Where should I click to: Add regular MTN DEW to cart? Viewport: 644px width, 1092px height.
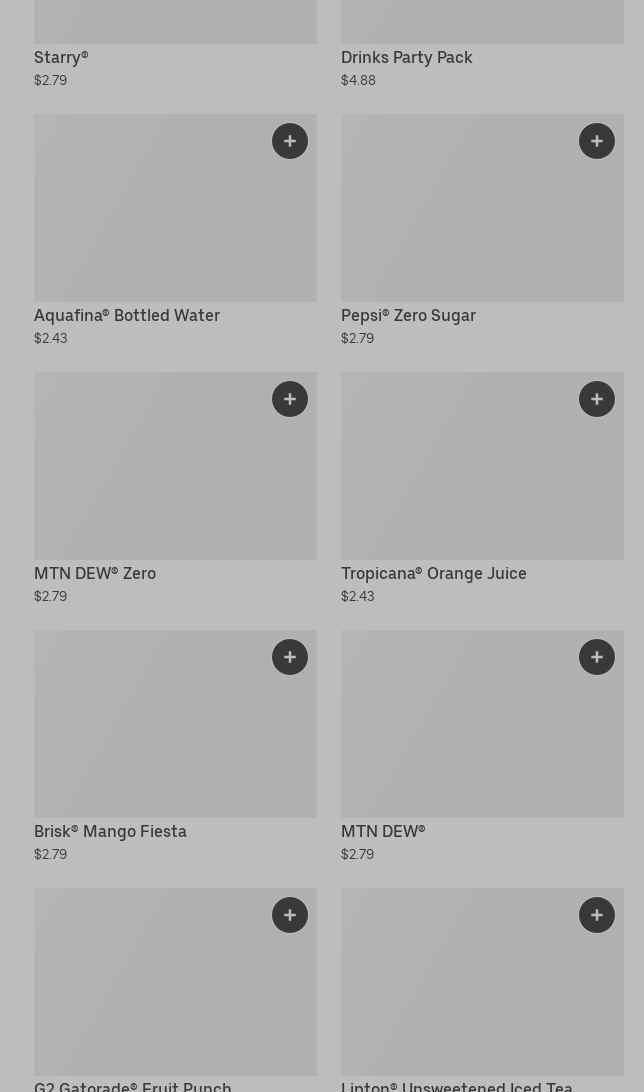[x=597, y=657]
